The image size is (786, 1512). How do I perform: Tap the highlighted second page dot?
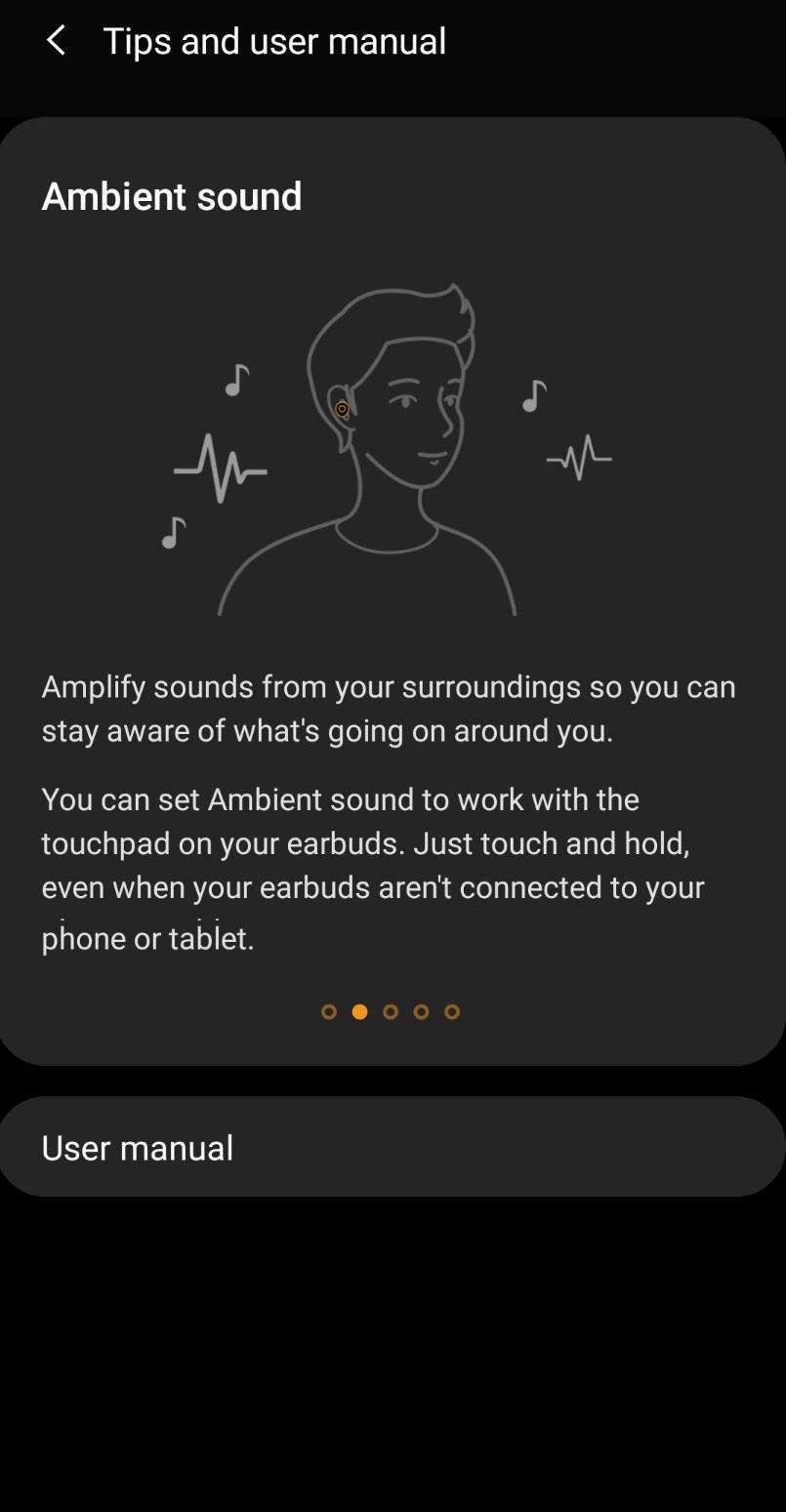pos(359,1012)
